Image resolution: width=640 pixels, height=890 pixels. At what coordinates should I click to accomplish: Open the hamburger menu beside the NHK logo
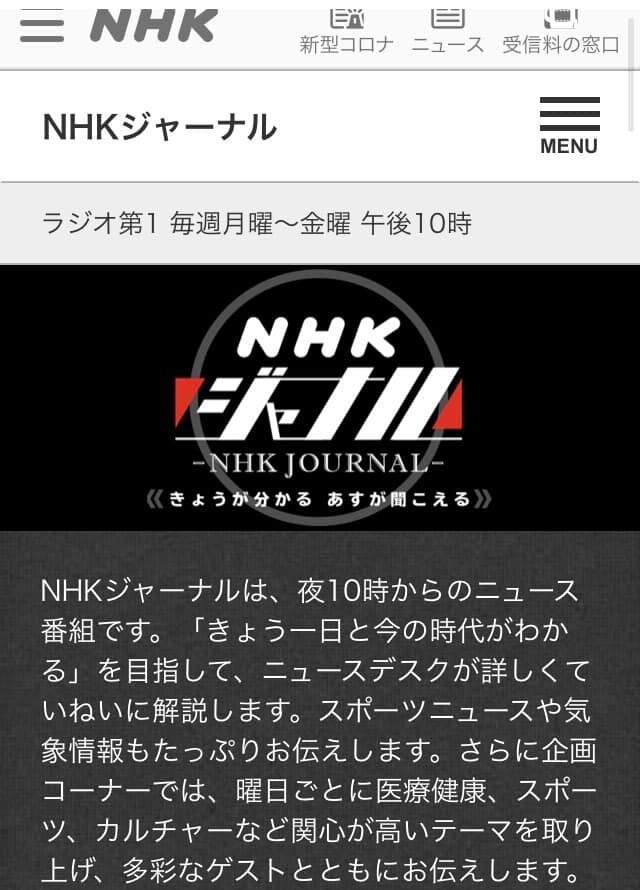click(41, 26)
